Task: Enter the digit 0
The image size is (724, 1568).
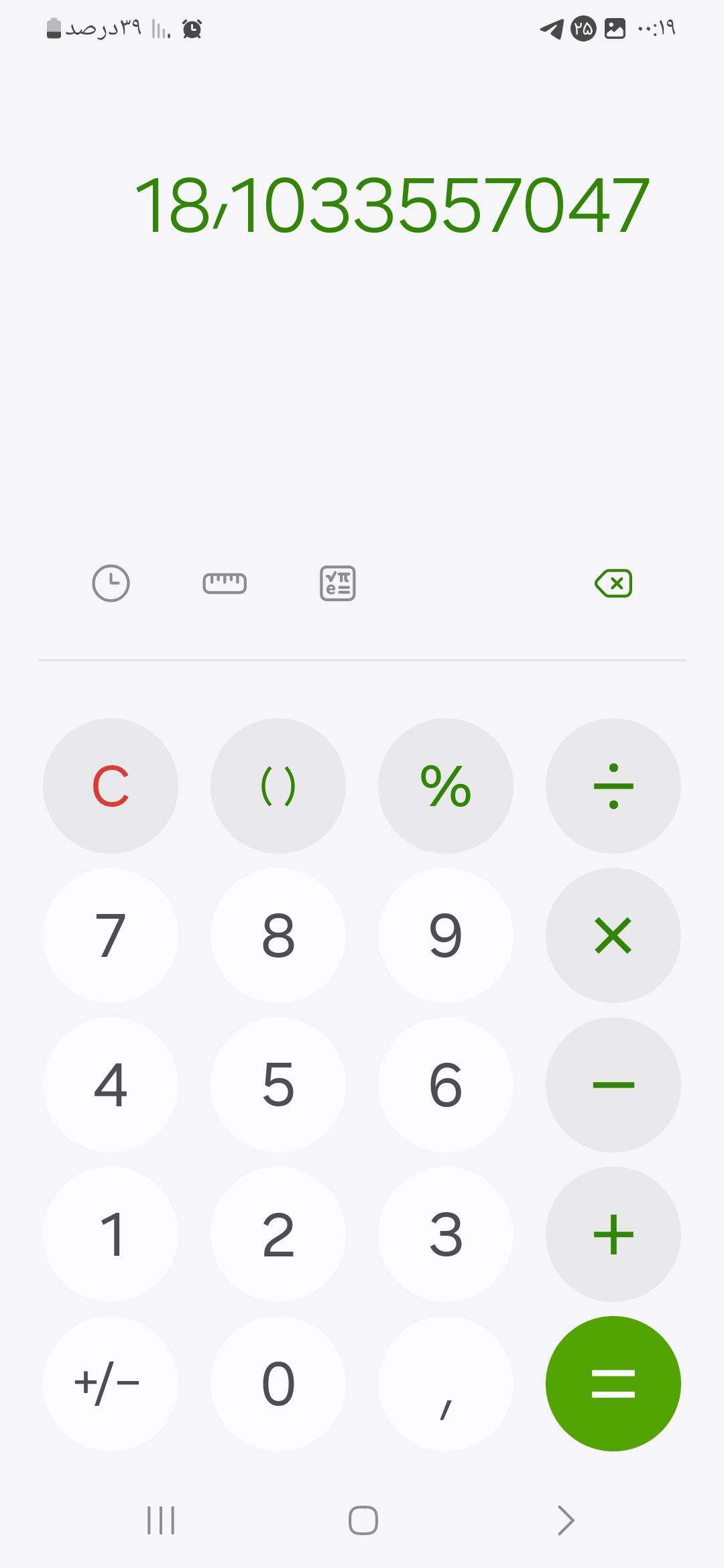Action: click(x=278, y=1384)
